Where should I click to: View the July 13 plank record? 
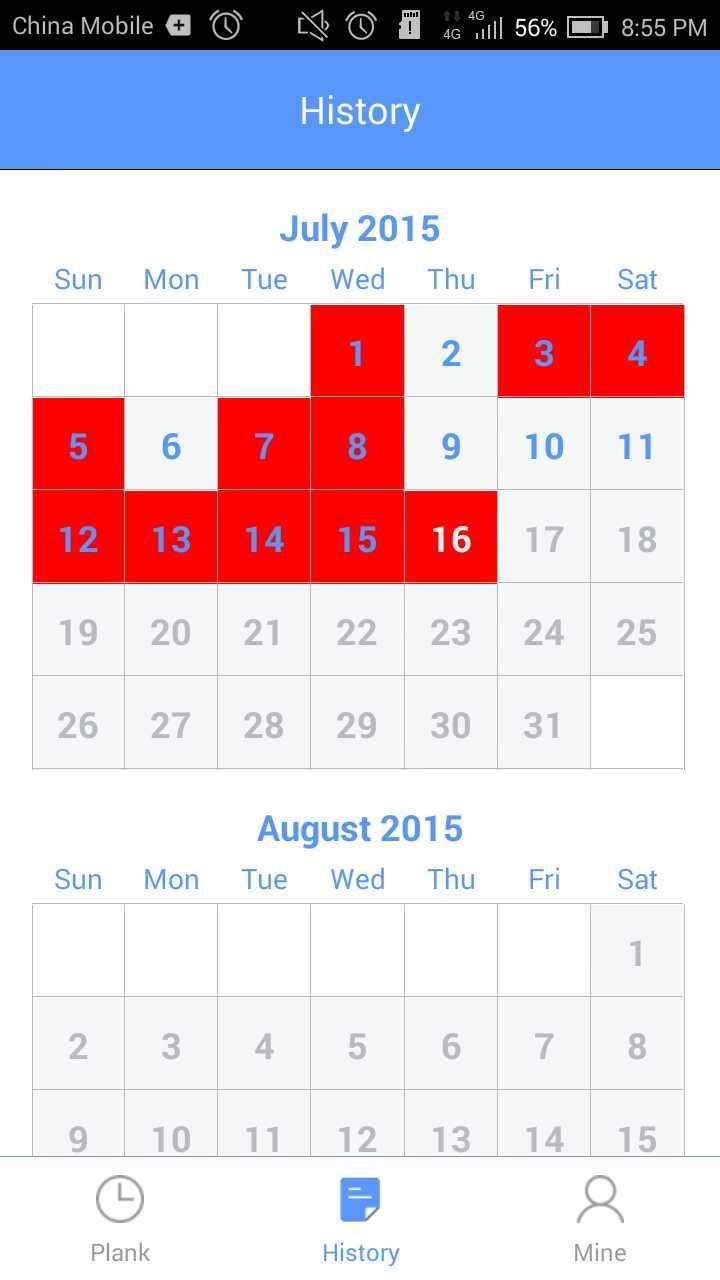[x=171, y=538]
